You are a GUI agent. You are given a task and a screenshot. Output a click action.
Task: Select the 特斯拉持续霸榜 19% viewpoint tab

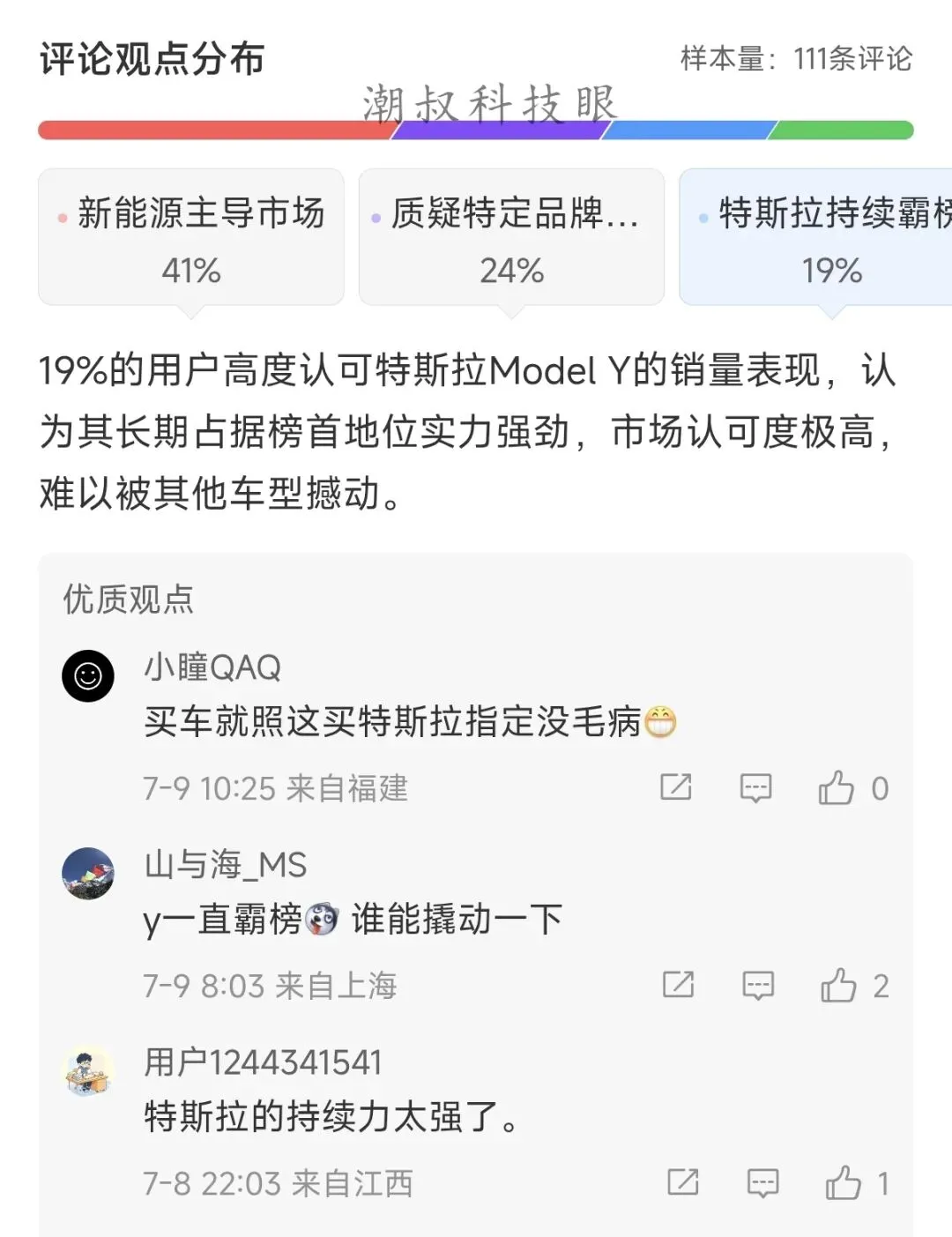[816, 237]
